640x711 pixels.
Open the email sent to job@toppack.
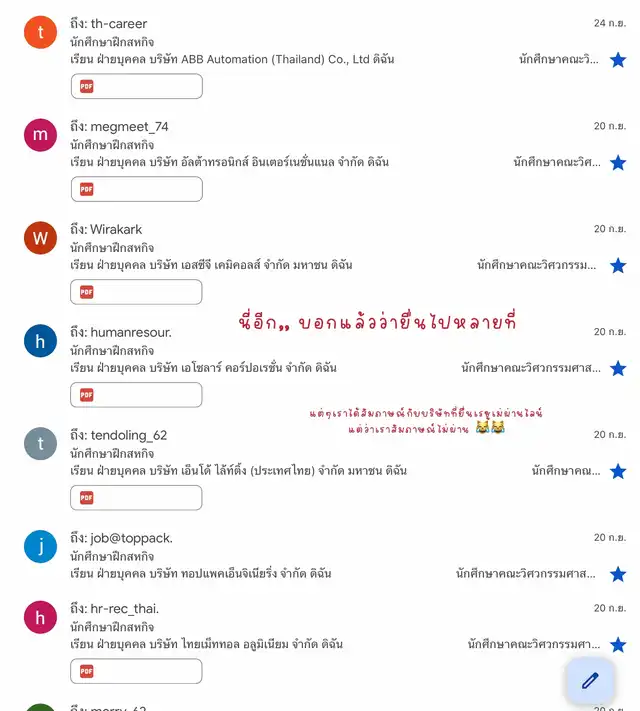(300, 556)
